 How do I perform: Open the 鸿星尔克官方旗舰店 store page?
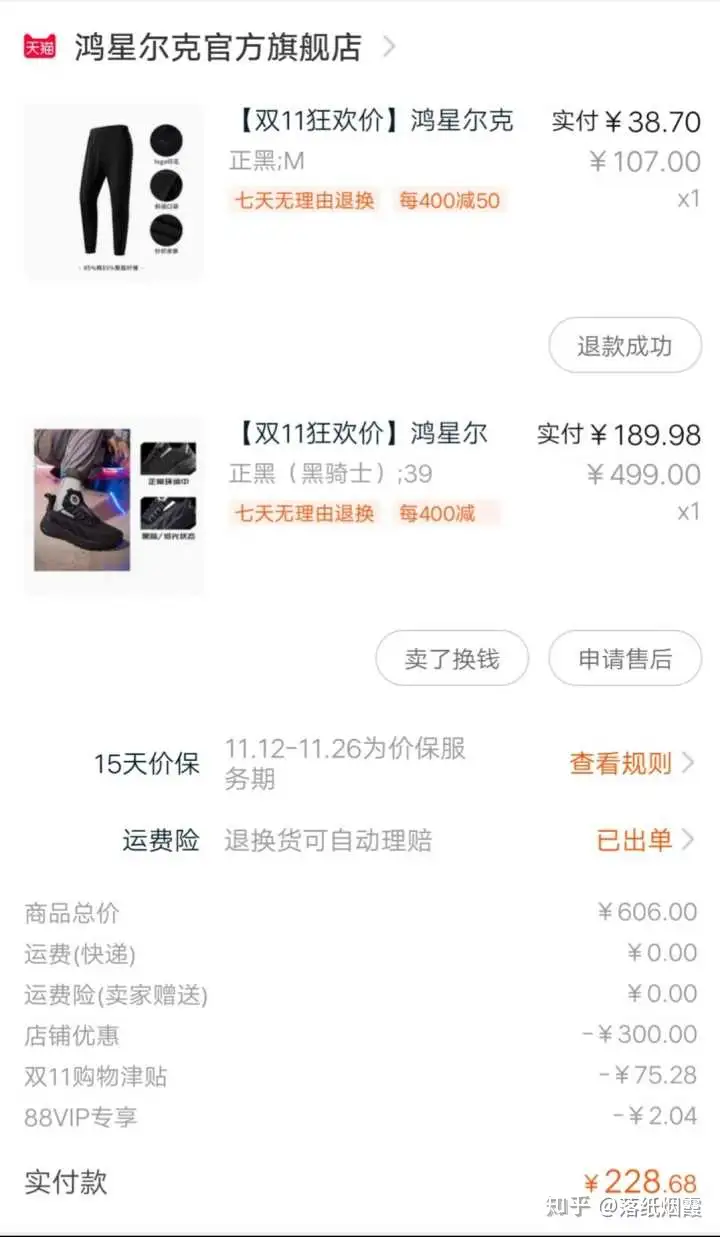point(218,47)
